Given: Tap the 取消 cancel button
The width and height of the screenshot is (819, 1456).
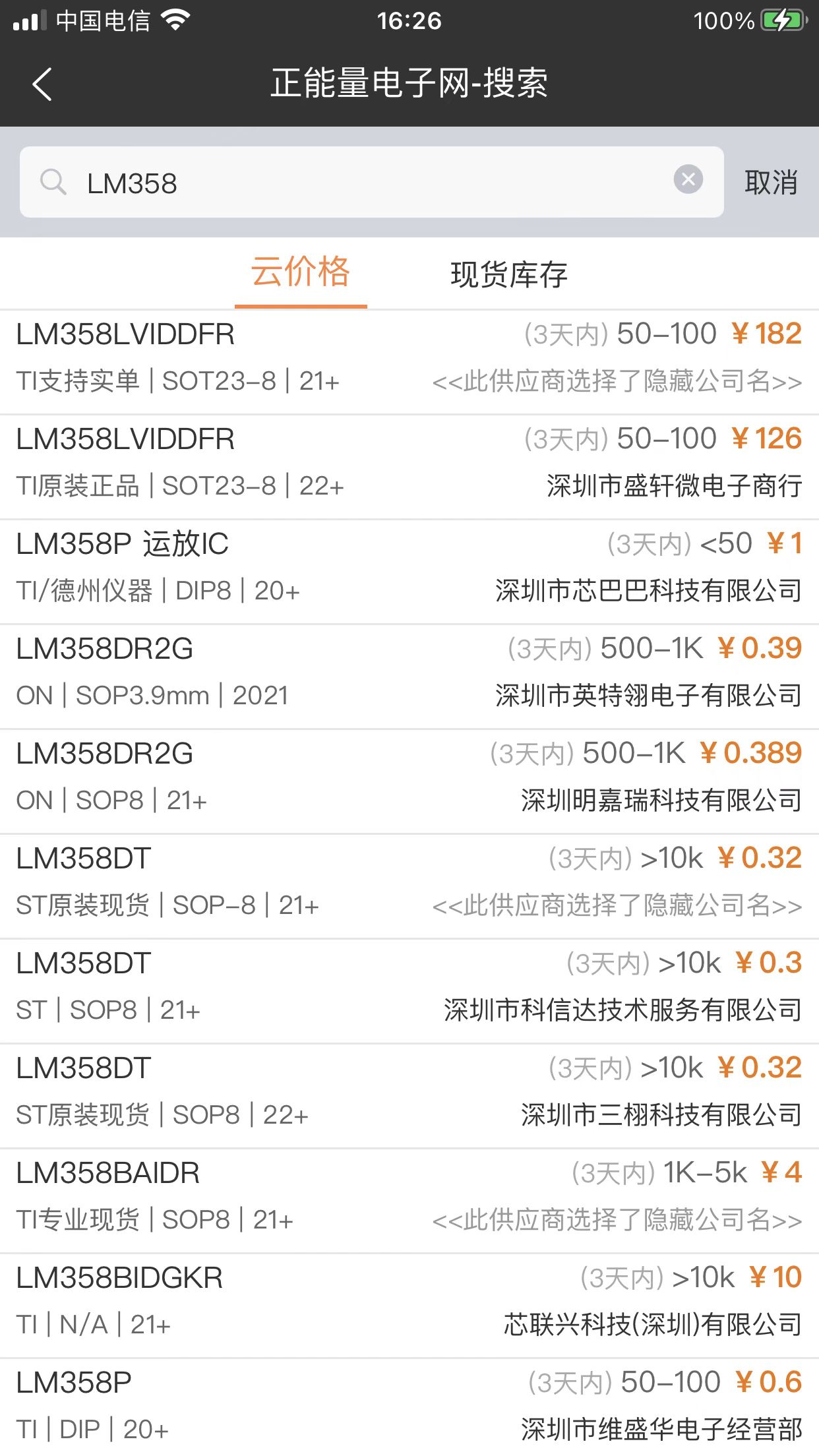Looking at the screenshot, I should 773,181.
